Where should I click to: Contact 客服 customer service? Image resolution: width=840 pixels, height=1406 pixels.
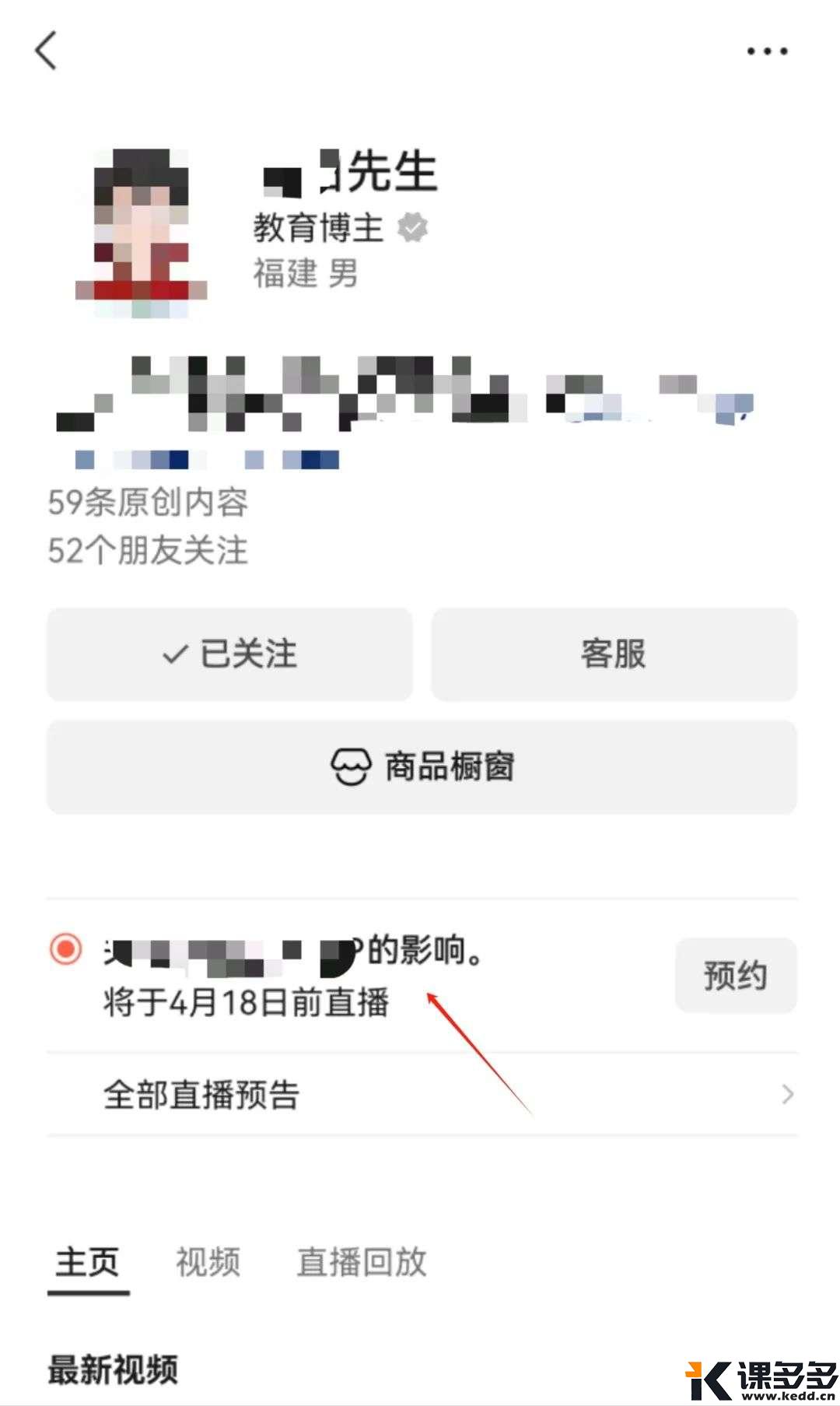[x=614, y=654]
